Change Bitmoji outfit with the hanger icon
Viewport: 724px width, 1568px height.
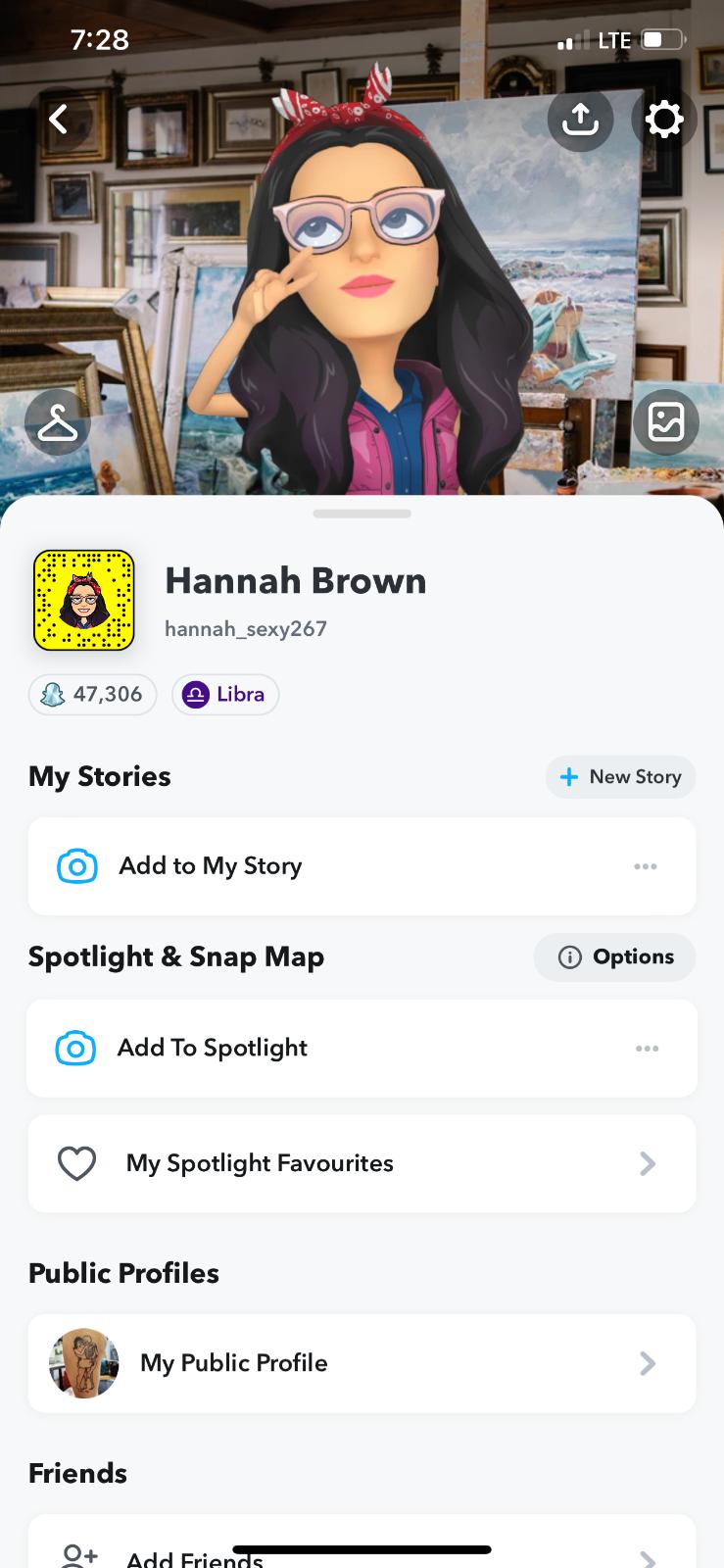click(57, 422)
